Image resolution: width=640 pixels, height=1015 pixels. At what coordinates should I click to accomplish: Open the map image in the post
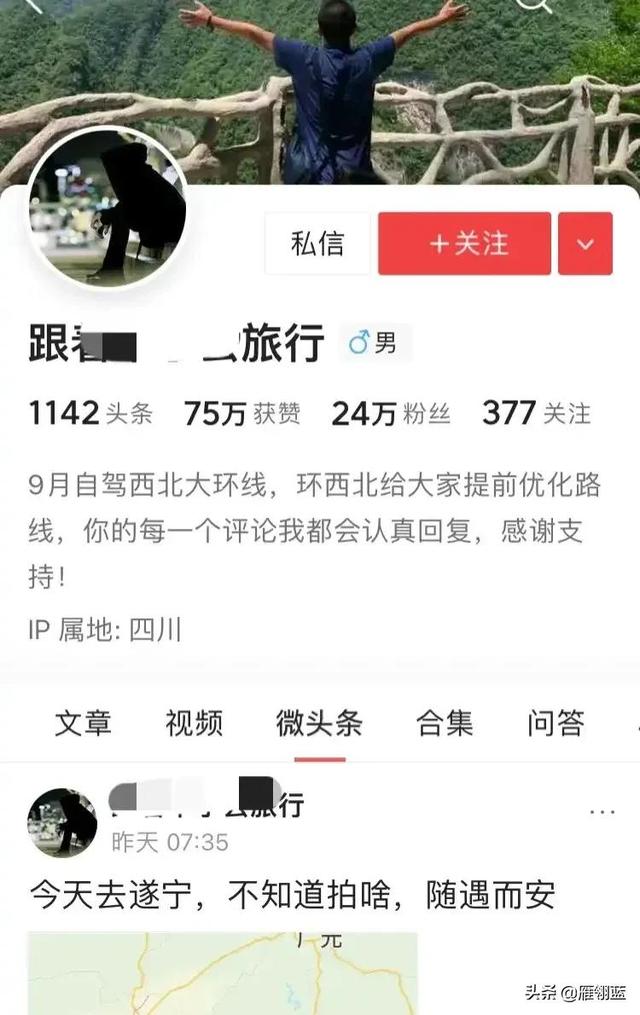point(222,972)
